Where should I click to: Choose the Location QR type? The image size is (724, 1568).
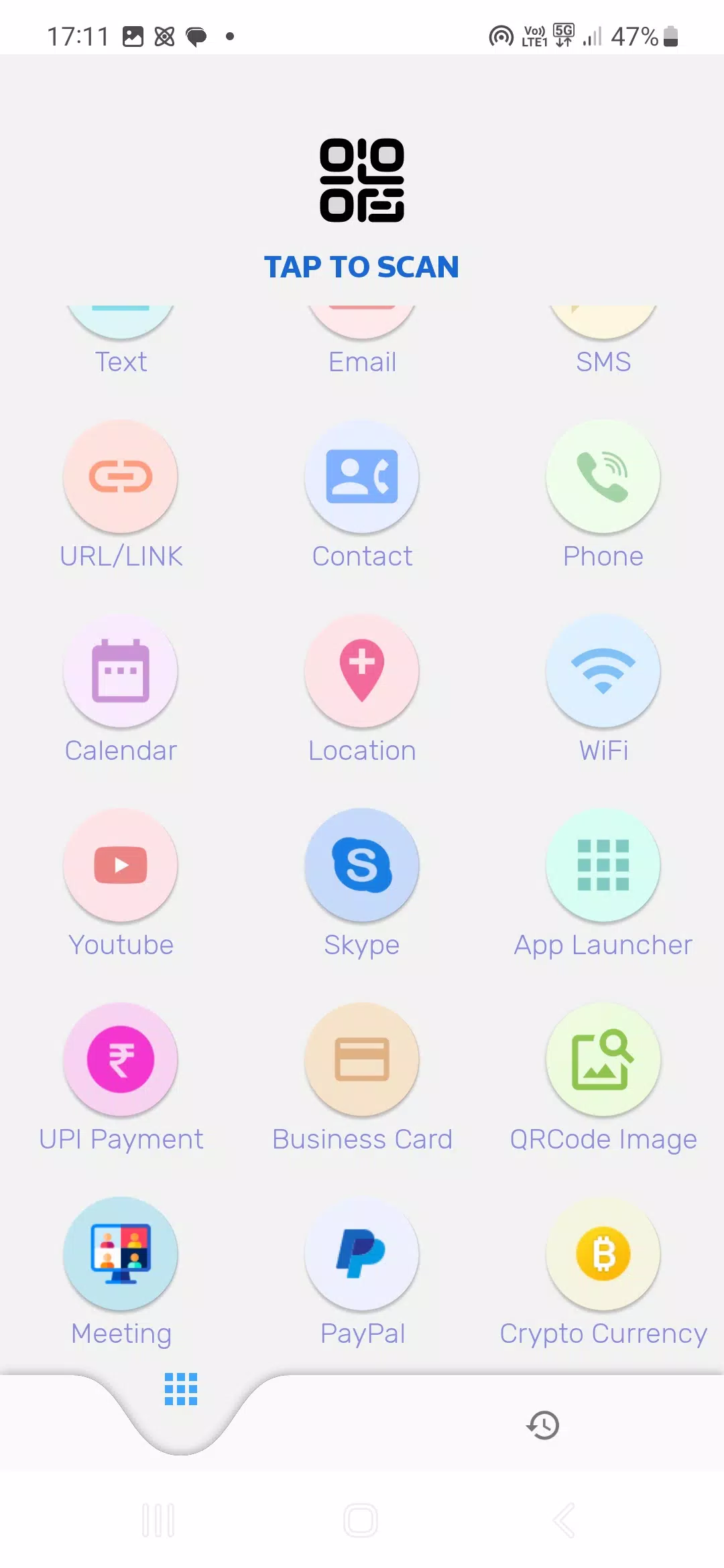pos(362,671)
